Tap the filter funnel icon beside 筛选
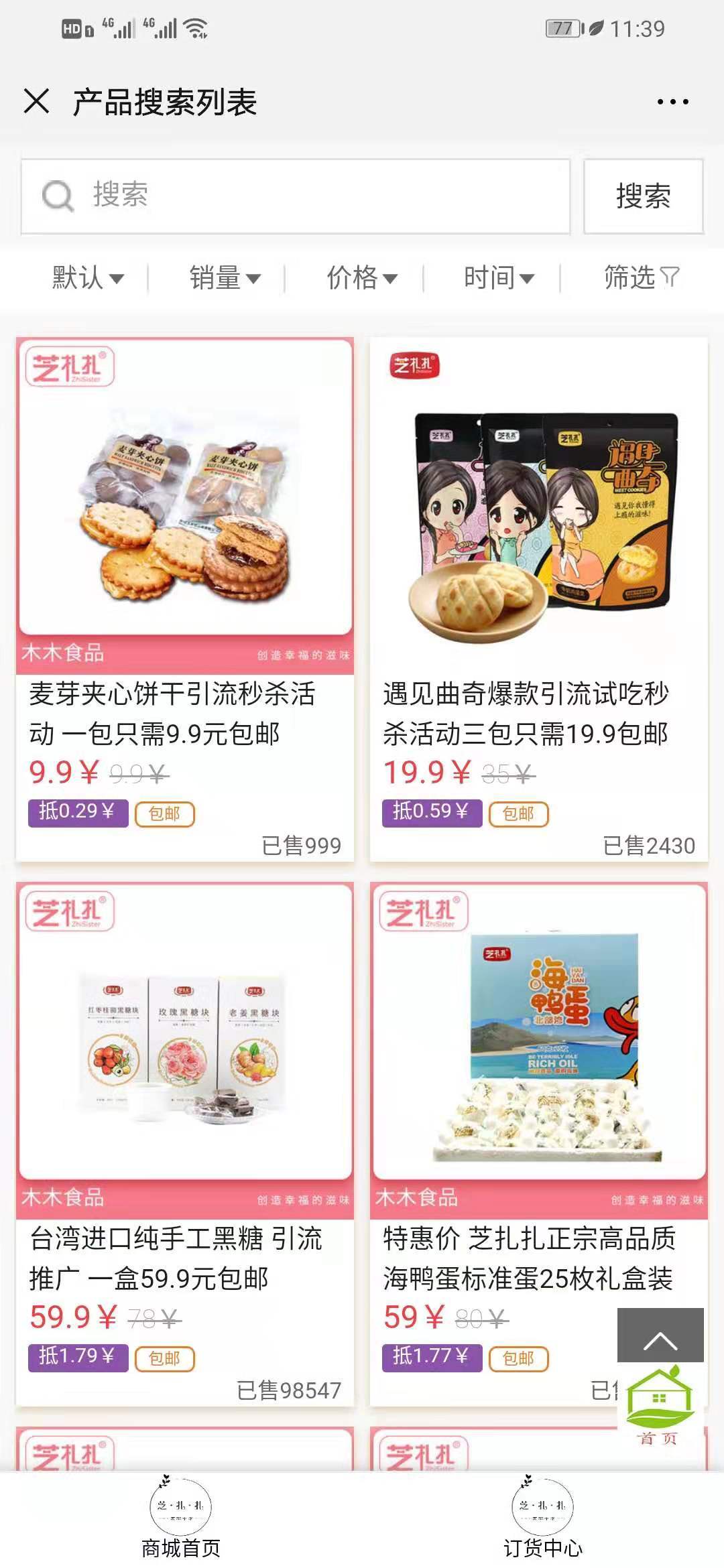The image size is (724, 1568). (x=670, y=277)
